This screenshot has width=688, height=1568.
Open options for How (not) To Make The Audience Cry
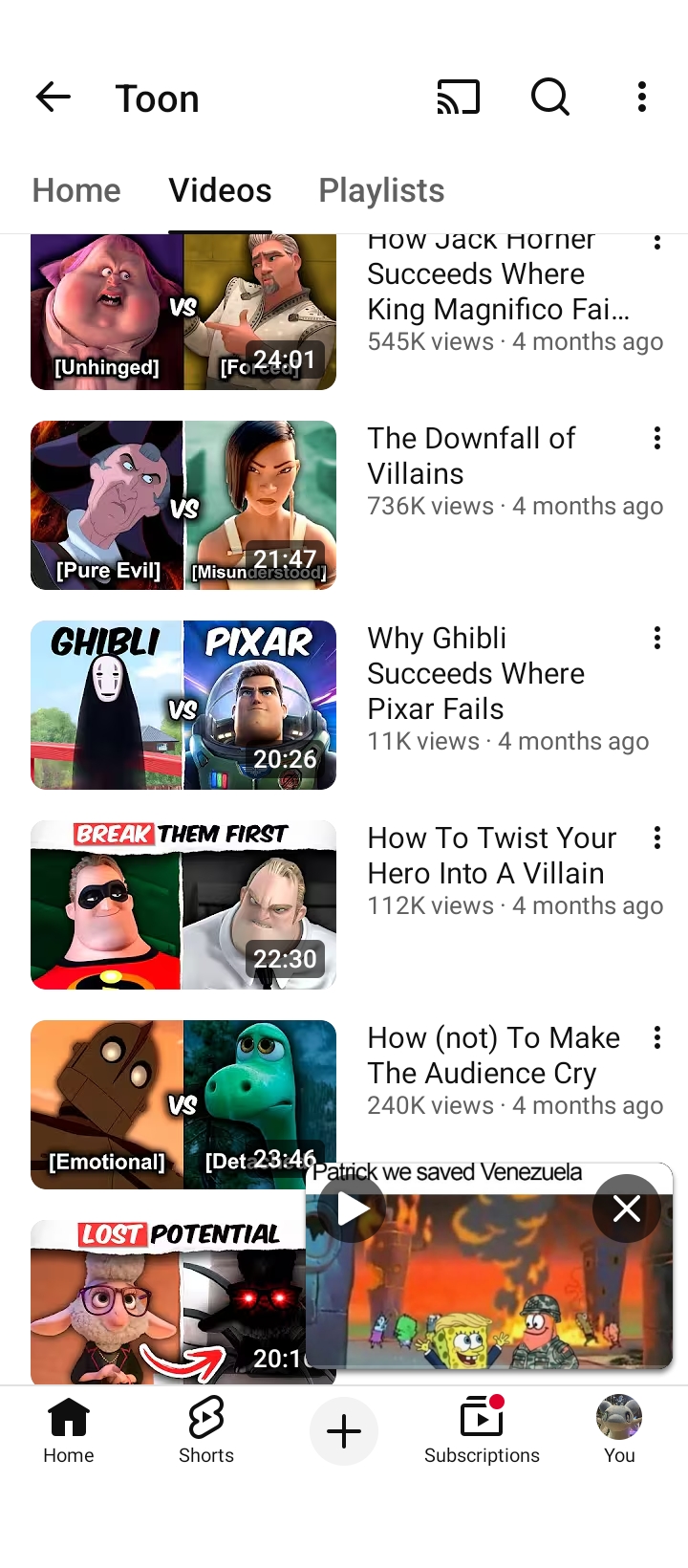click(657, 1037)
